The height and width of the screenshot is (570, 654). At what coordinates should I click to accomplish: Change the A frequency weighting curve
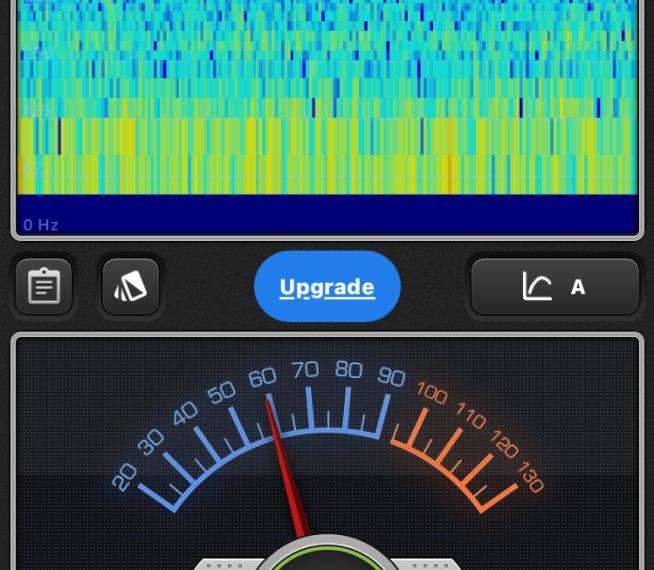pos(555,287)
